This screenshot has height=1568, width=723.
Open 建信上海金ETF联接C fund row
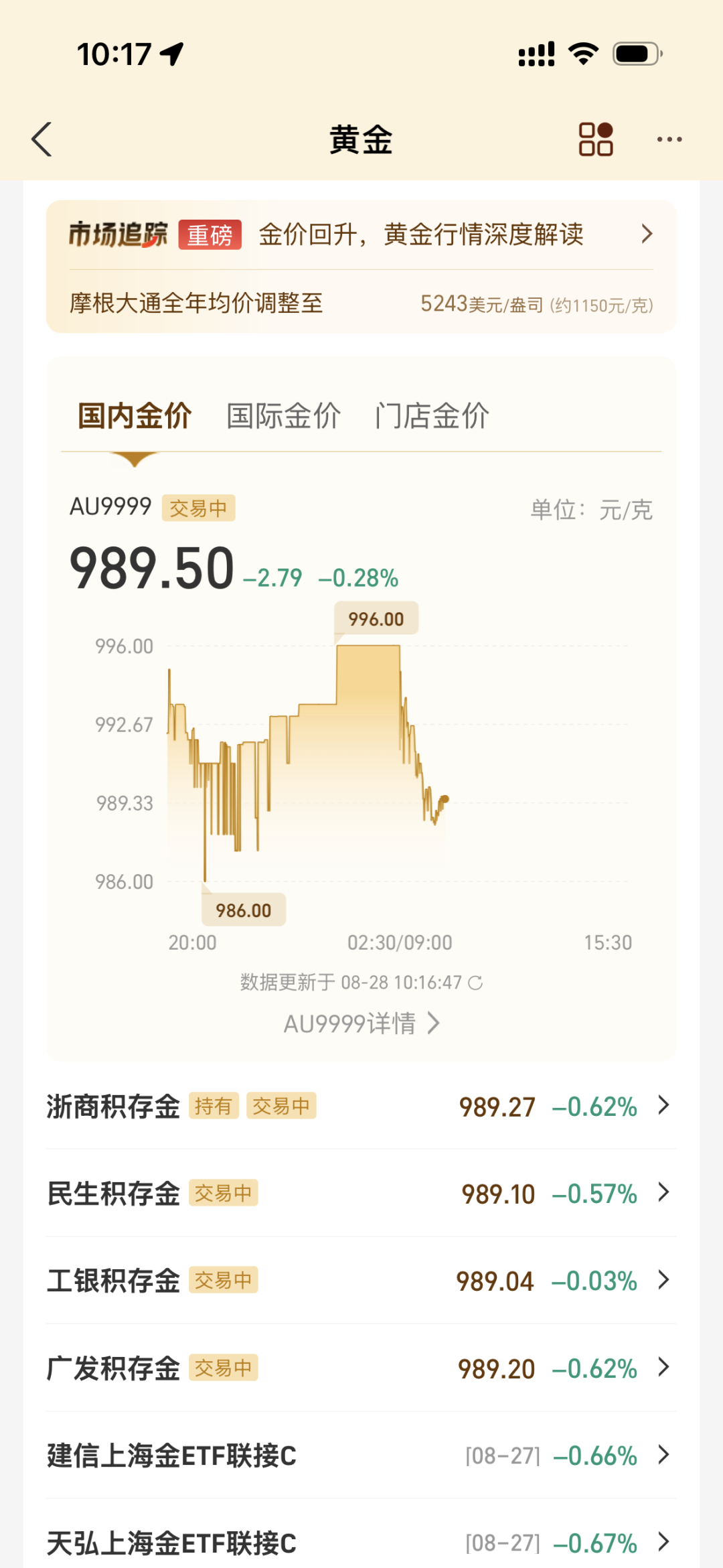361,1455
